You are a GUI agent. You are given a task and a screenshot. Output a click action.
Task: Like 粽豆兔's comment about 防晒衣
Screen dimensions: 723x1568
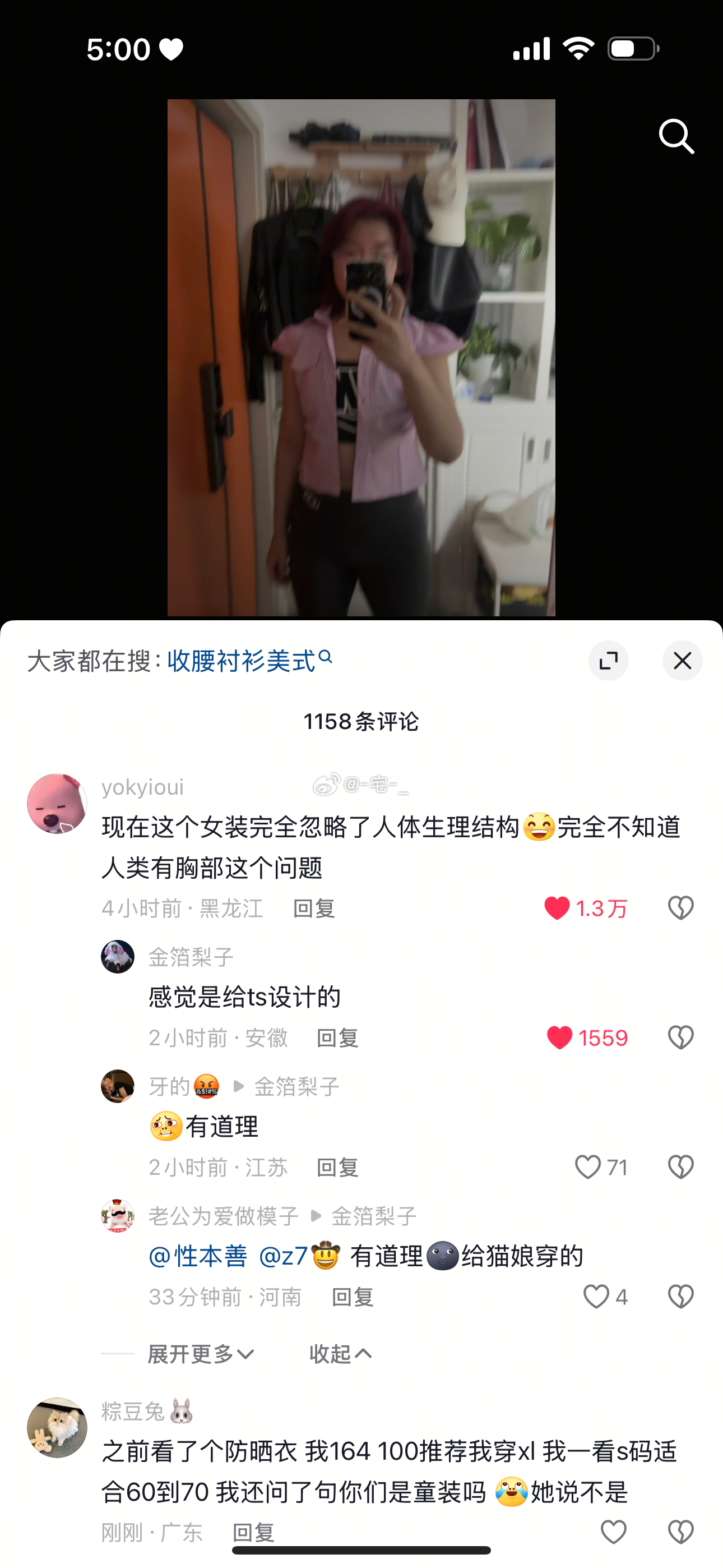point(614,1532)
